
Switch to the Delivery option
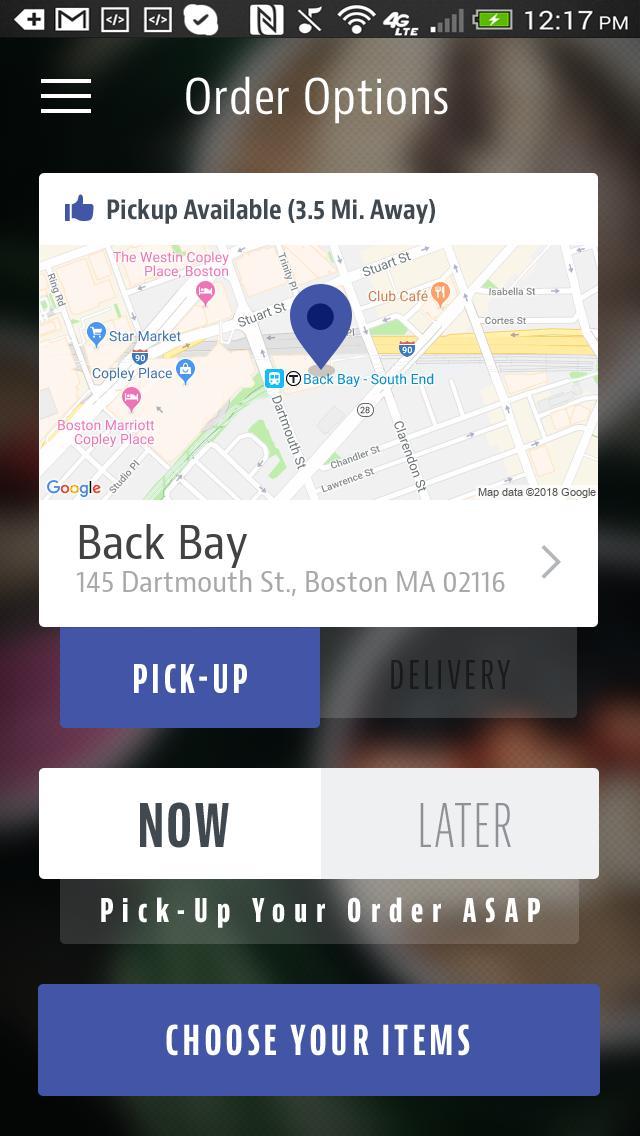[x=449, y=675]
